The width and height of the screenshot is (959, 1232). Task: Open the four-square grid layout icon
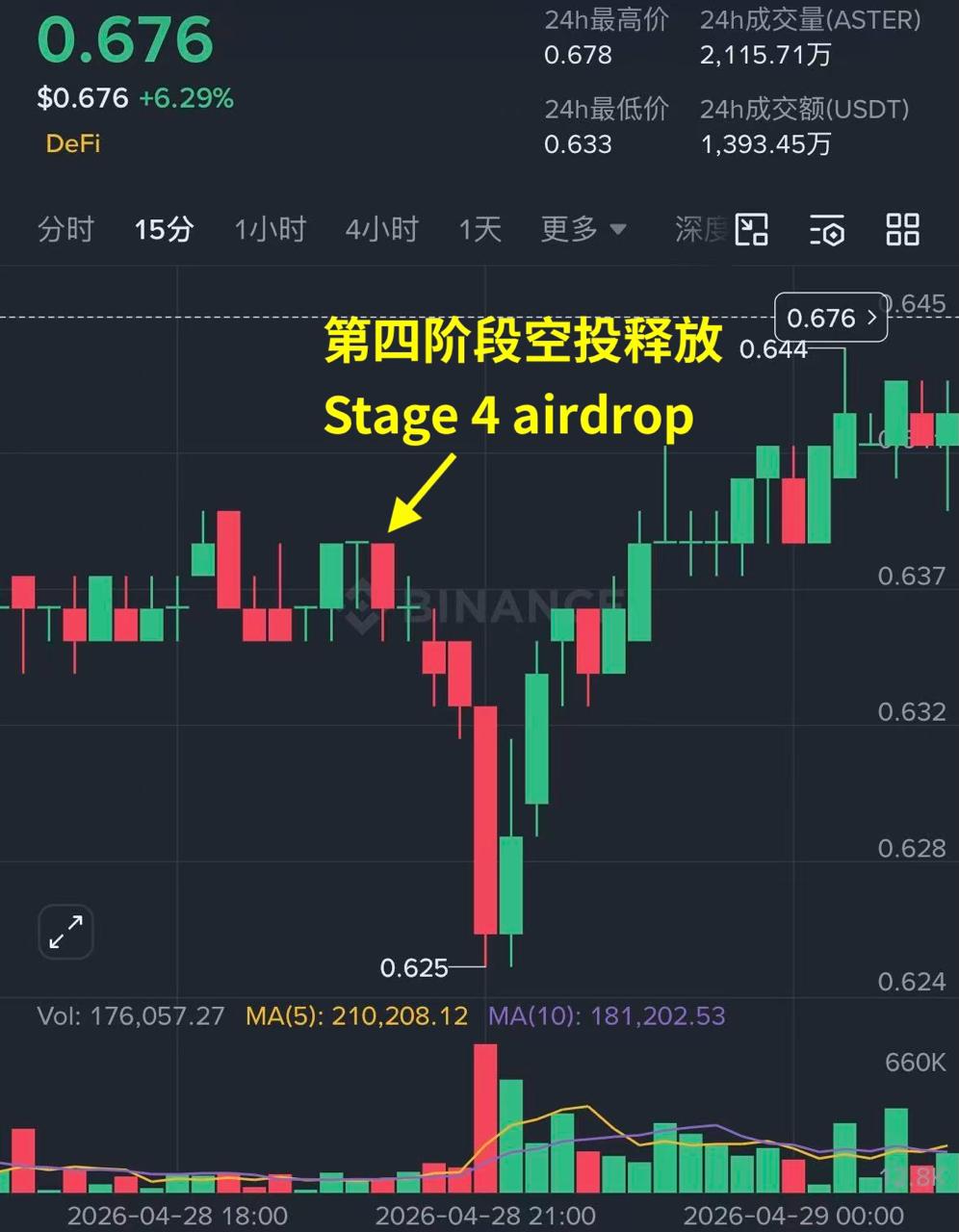click(902, 230)
